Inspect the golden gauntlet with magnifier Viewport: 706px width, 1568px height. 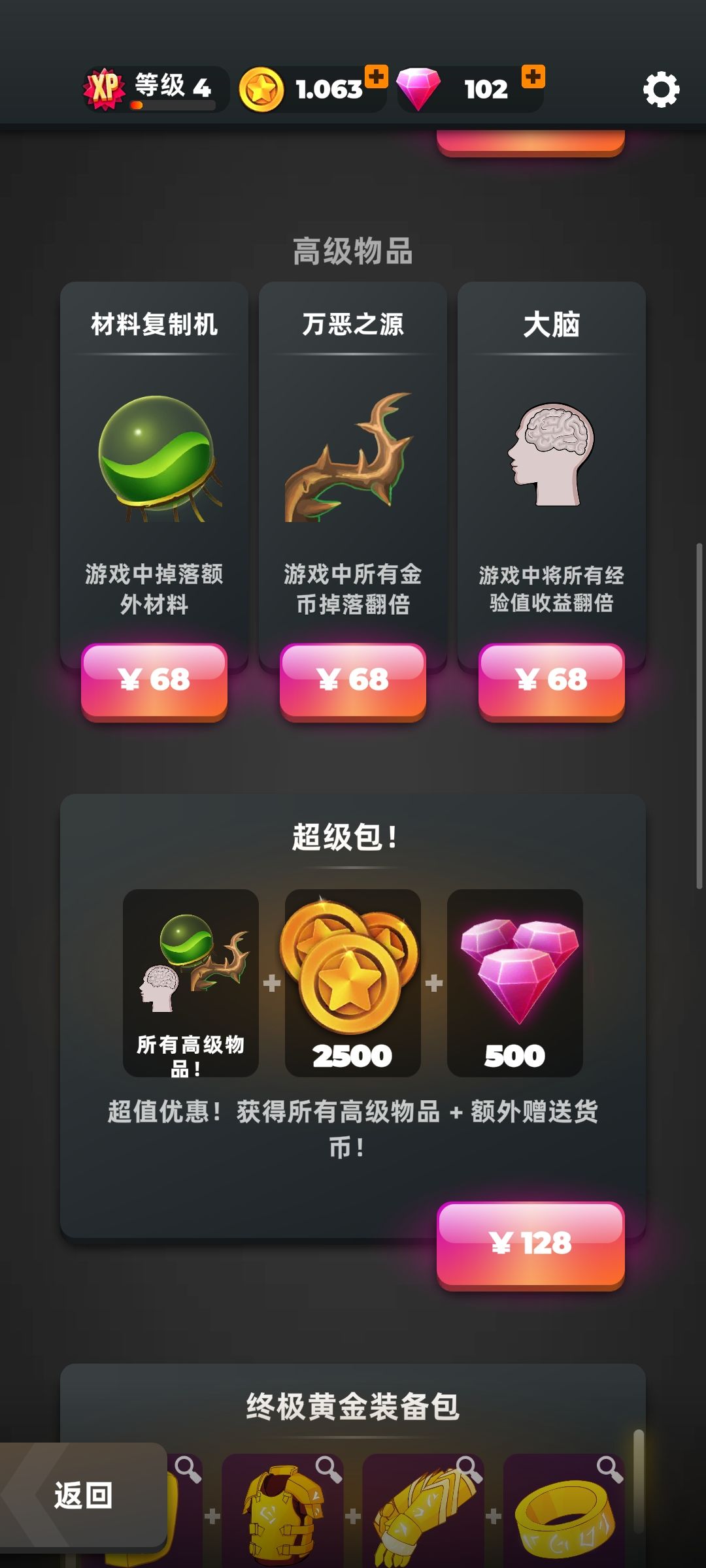469,1469
